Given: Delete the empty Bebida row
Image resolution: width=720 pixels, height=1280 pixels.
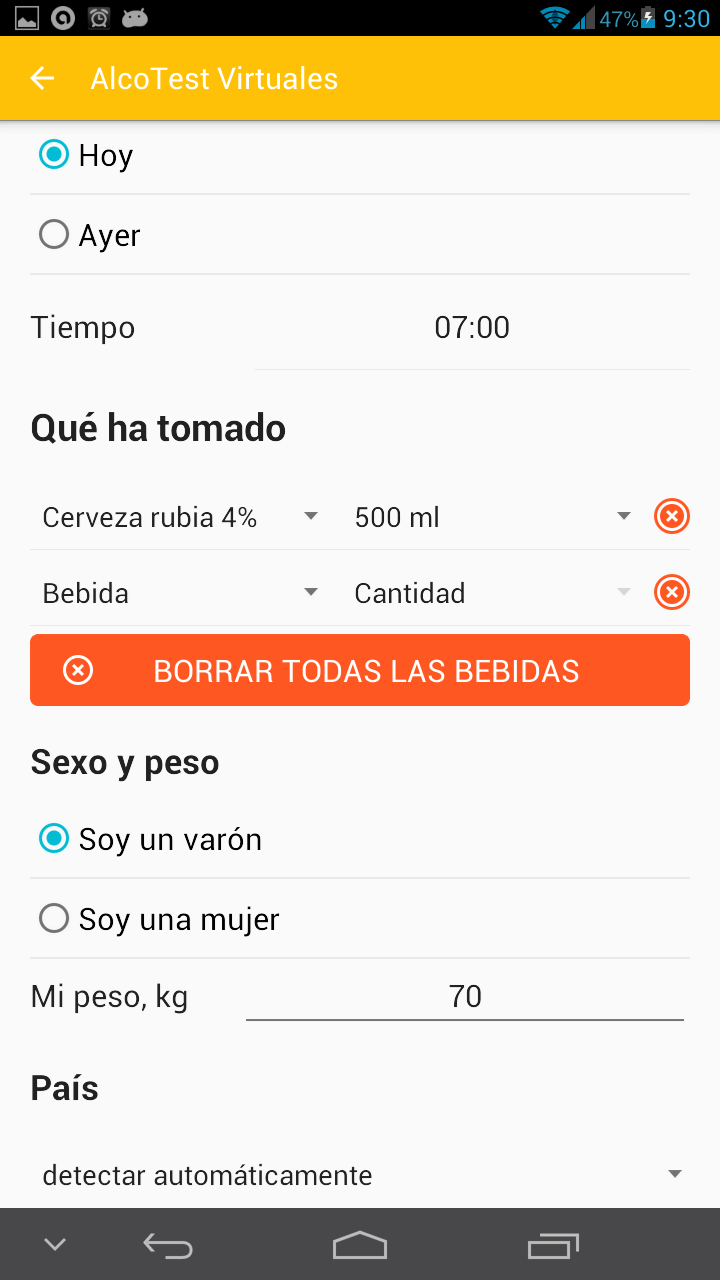Looking at the screenshot, I should click(x=672, y=593).
